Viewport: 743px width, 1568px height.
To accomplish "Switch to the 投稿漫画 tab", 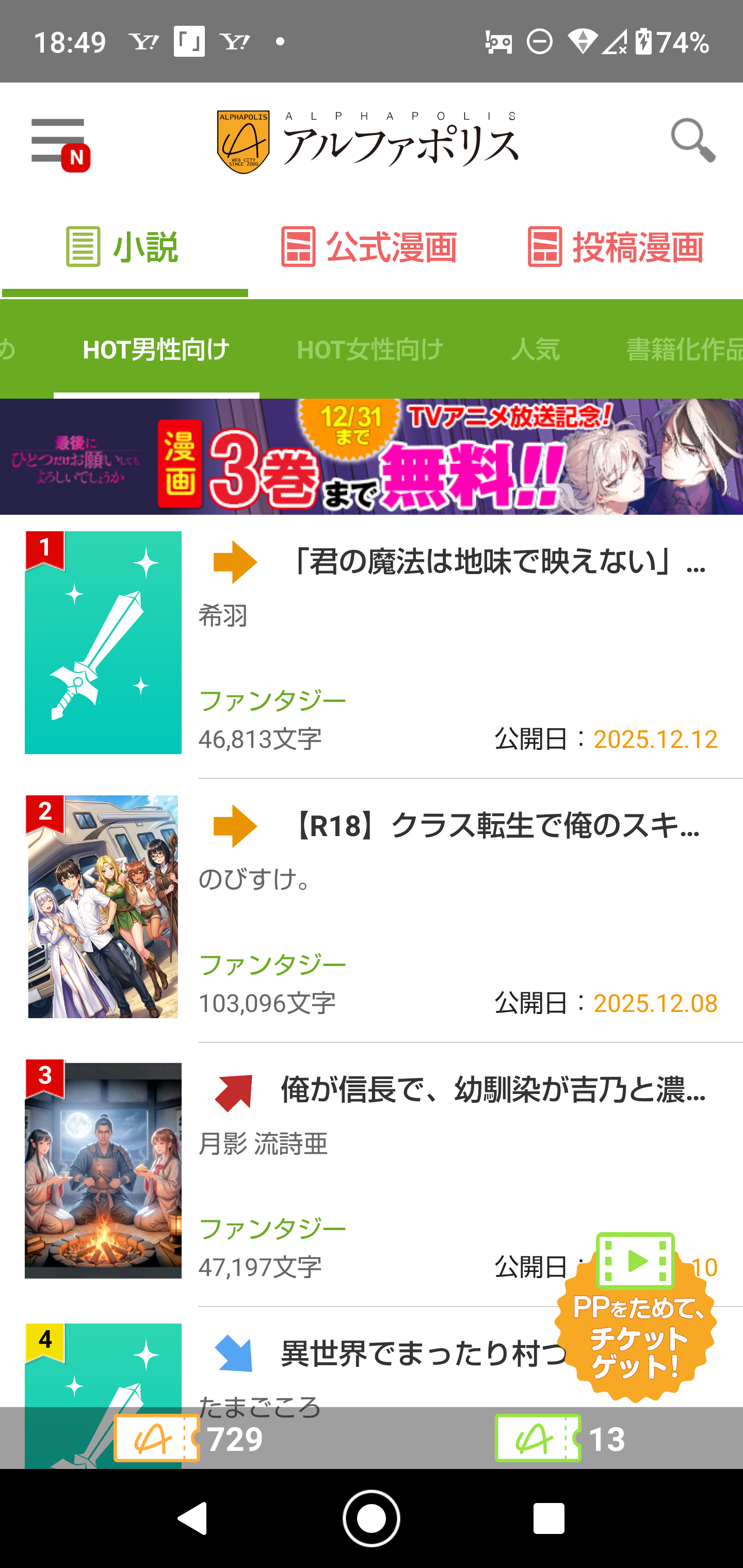I will click(x=615, y=247).
